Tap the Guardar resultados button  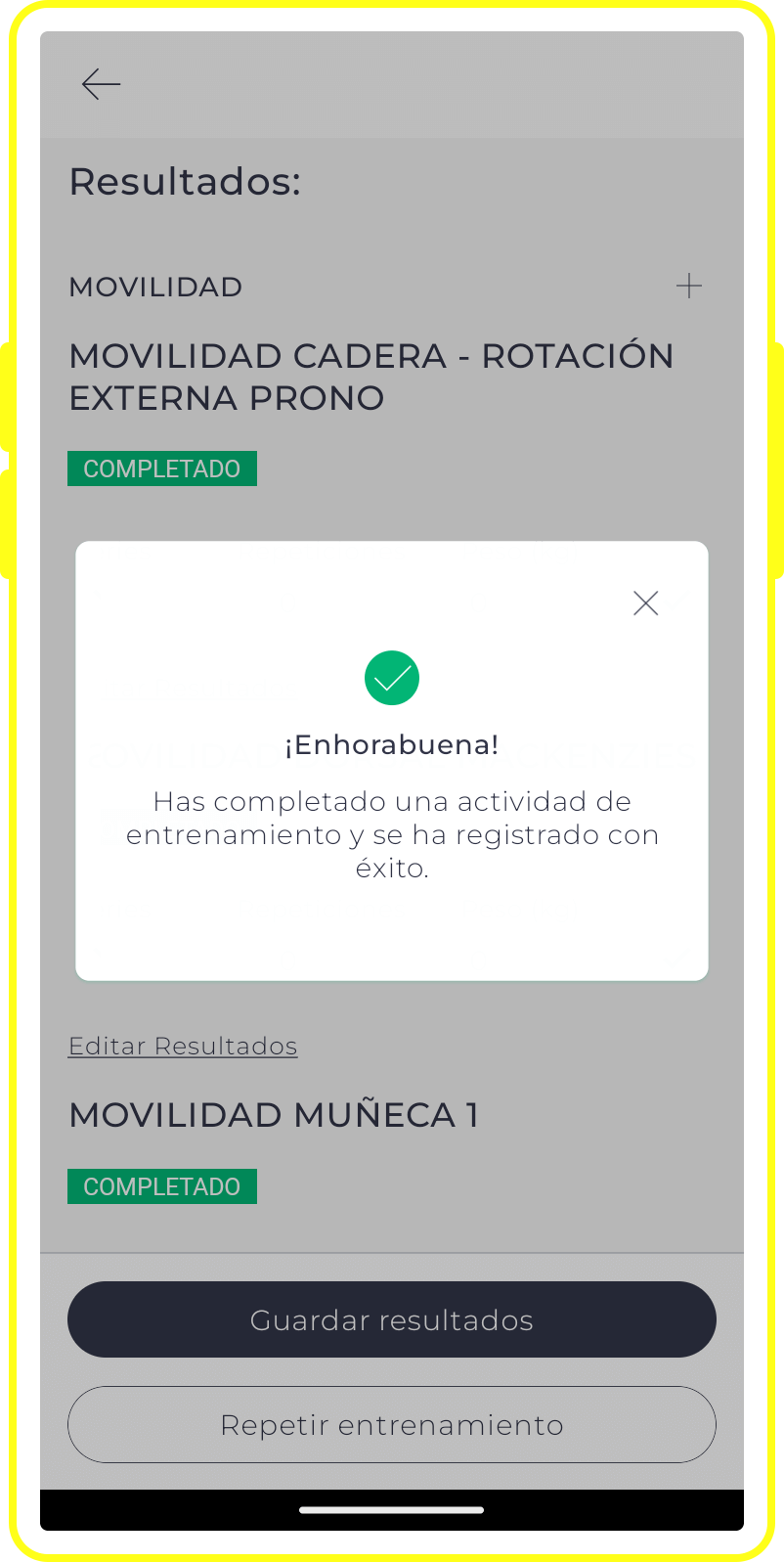(x=391, y=1319)
